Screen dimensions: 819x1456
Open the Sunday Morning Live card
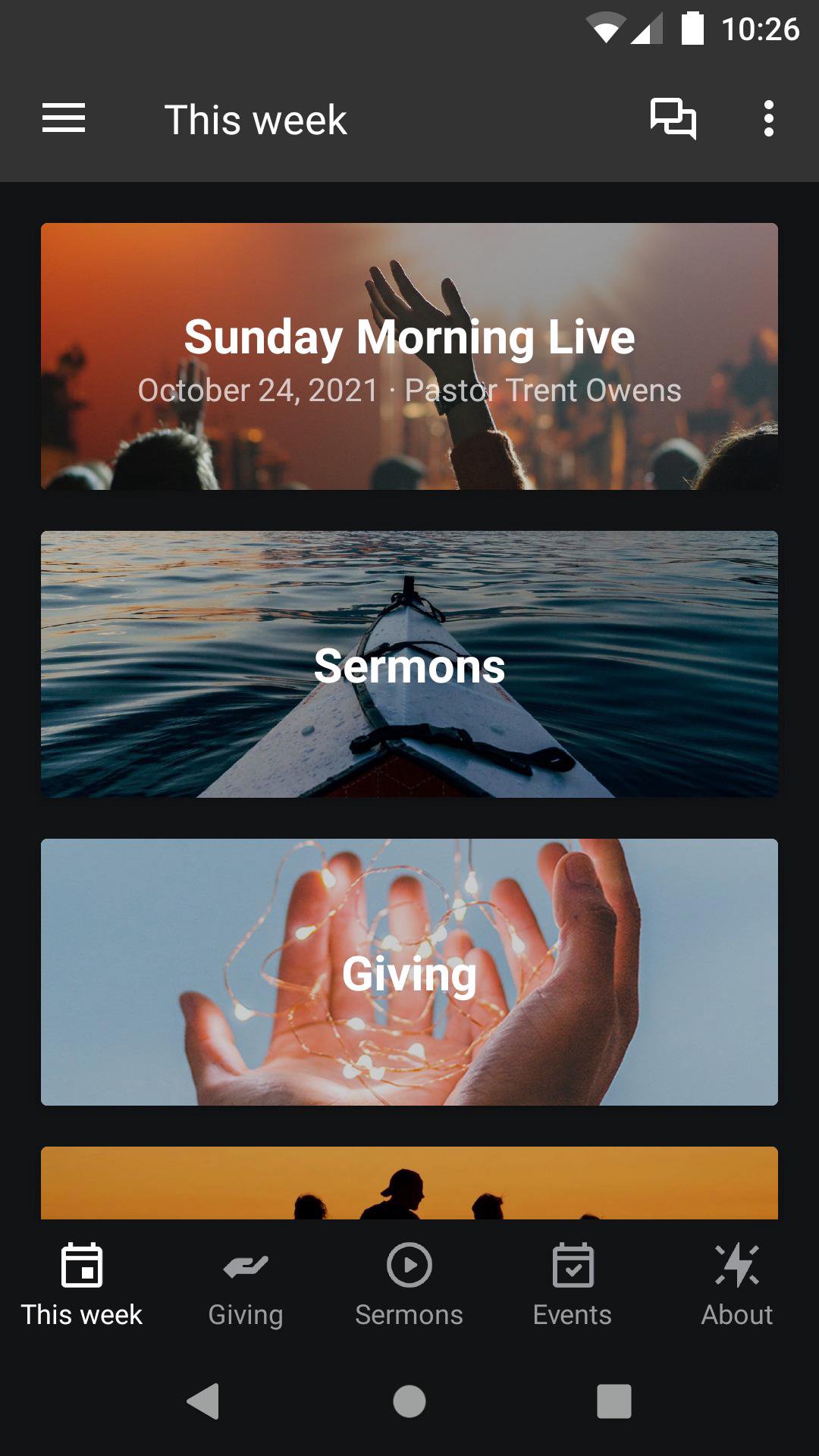(x=409, y=356)
